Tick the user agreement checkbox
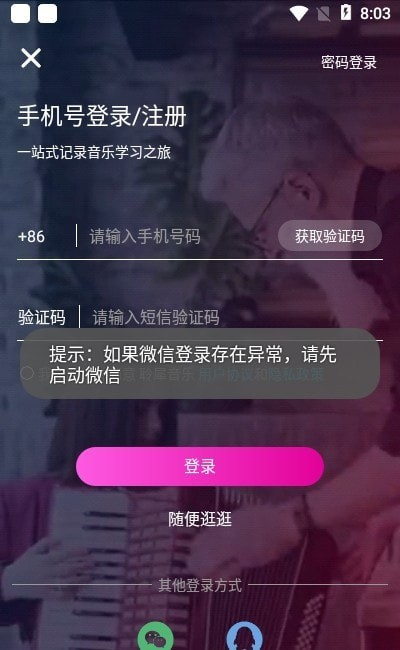 tap(27, 373)
